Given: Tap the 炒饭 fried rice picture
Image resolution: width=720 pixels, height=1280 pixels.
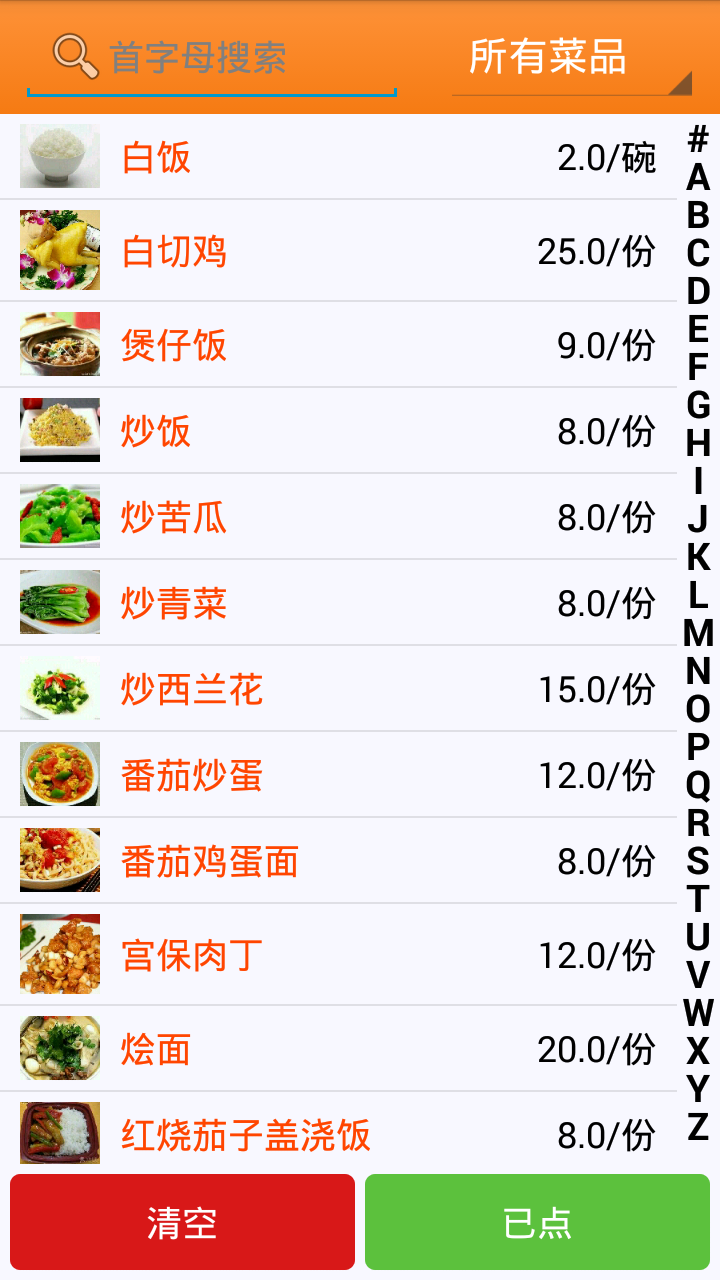Looking at the screenshot, I should point(59,430).
